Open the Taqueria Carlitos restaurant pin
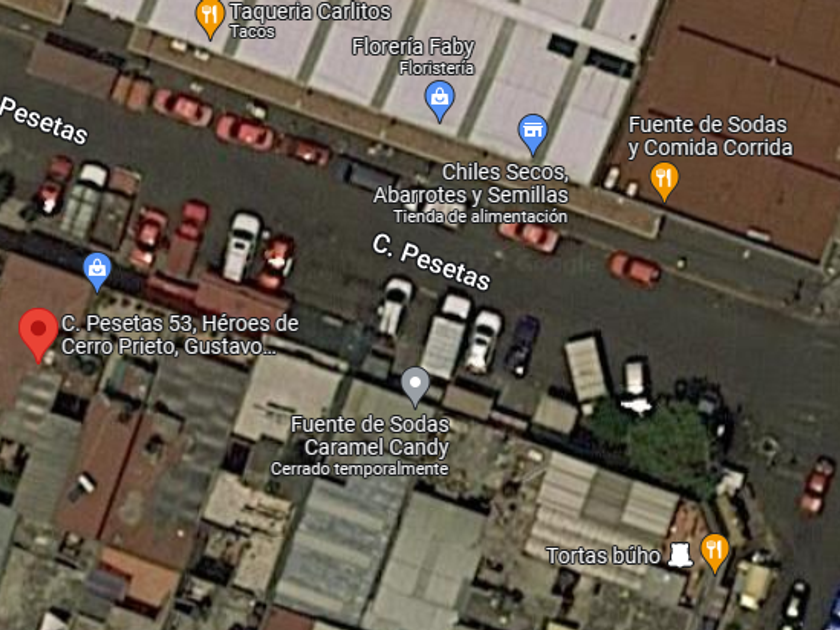The height and width of the screenshot is (630, 840). (x=210, y=17)
